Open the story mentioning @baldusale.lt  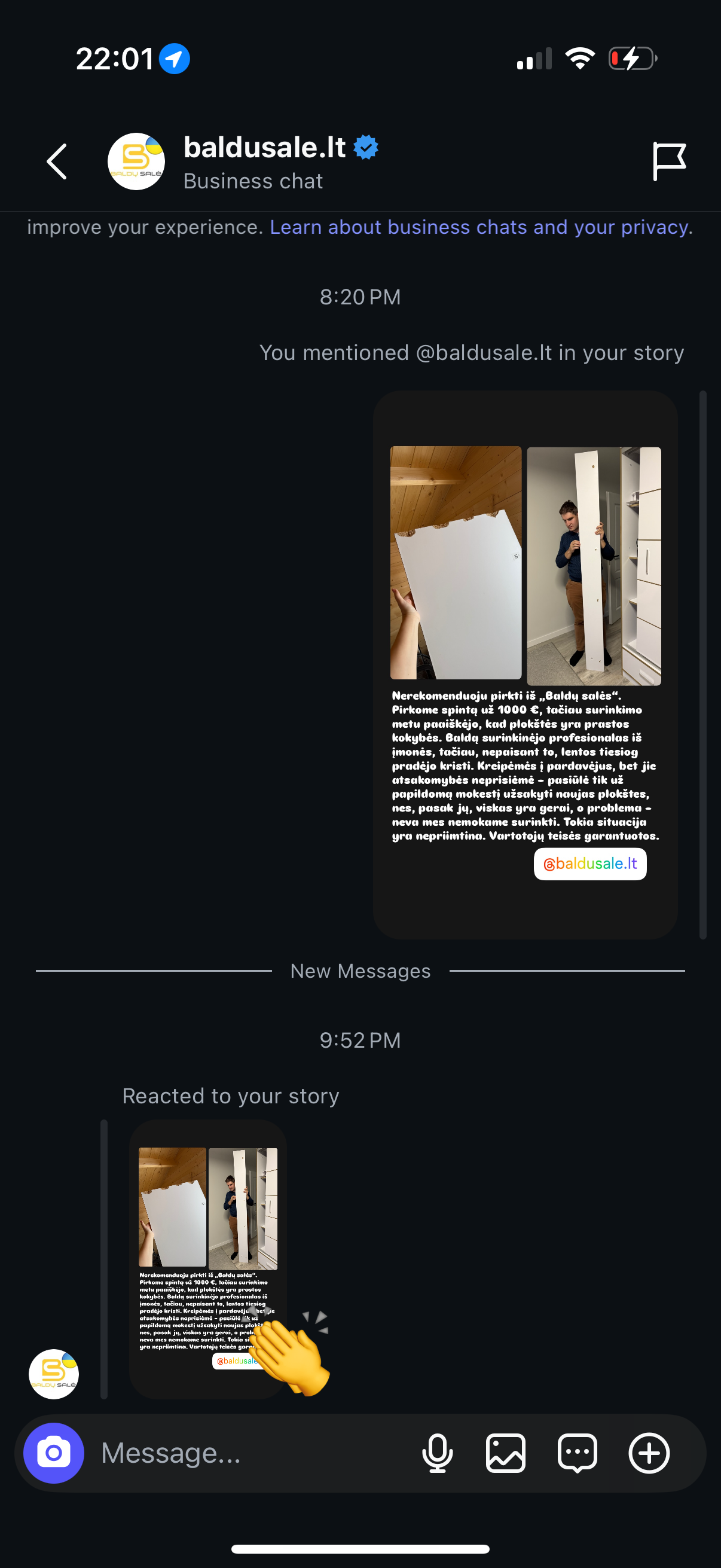pos(524,664)
